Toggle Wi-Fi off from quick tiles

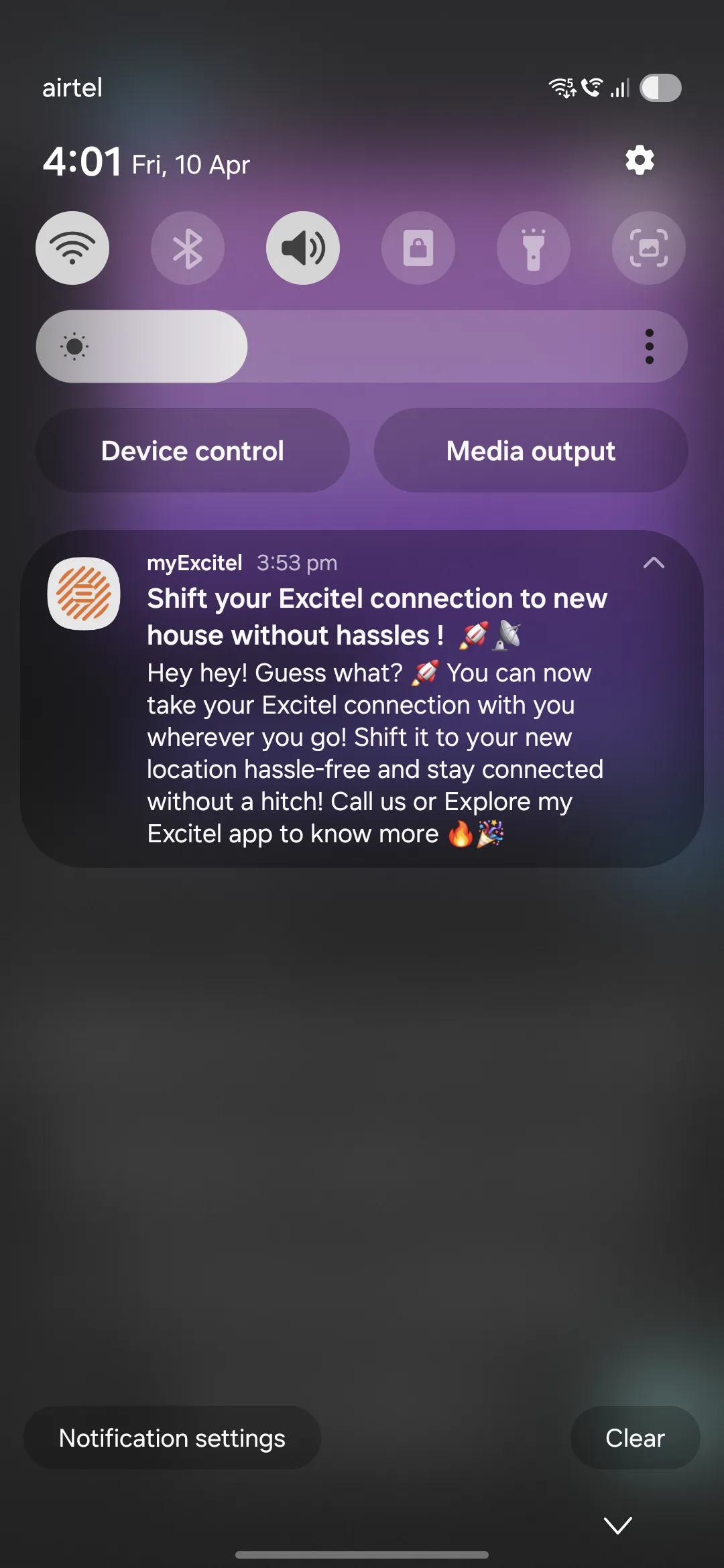72,247
